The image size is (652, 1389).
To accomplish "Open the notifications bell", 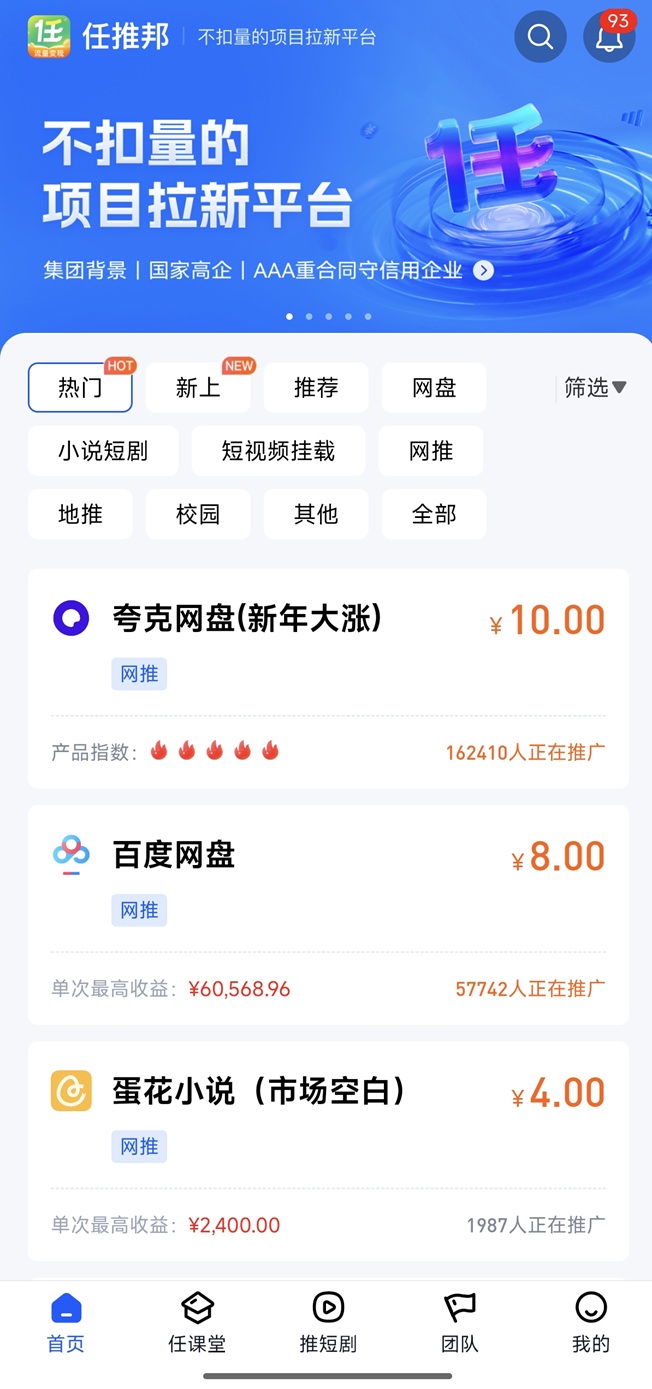I will click(x=609, y=37).
